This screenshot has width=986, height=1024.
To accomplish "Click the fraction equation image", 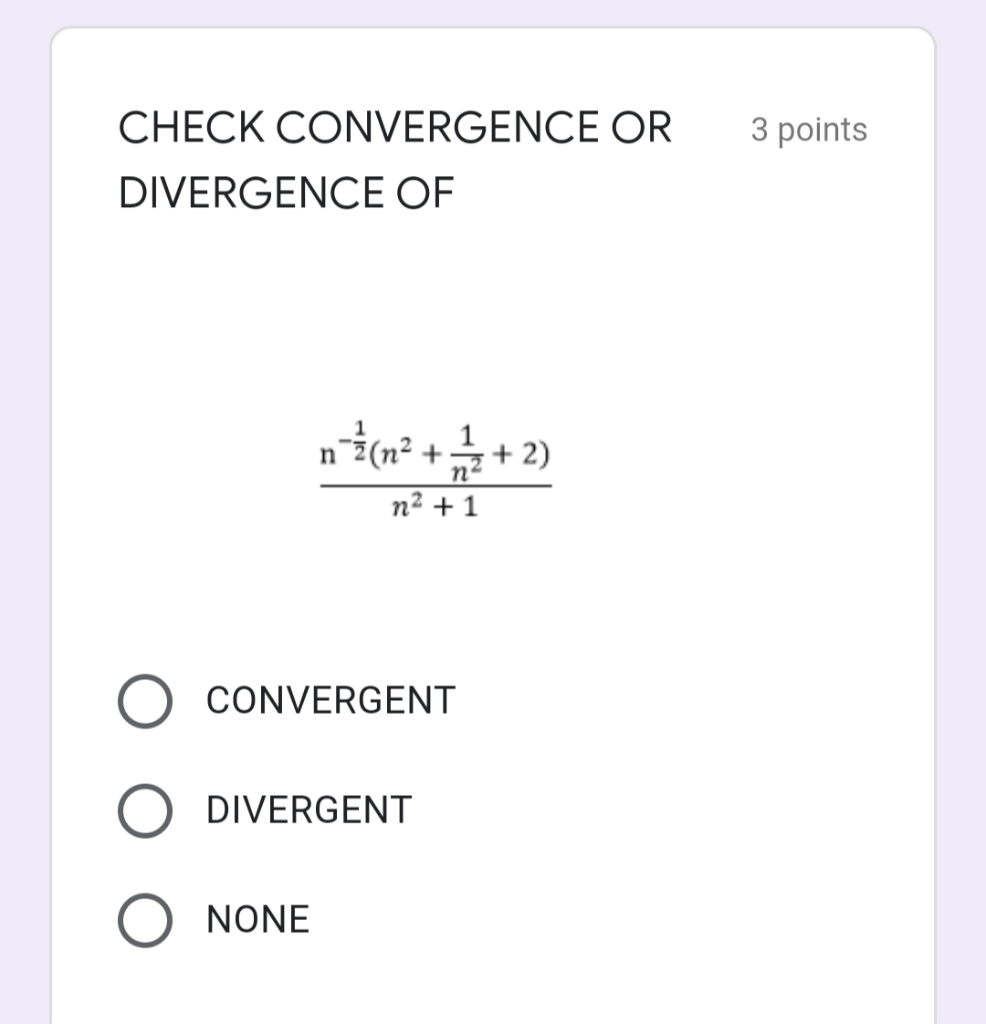I will click(435, 475).
